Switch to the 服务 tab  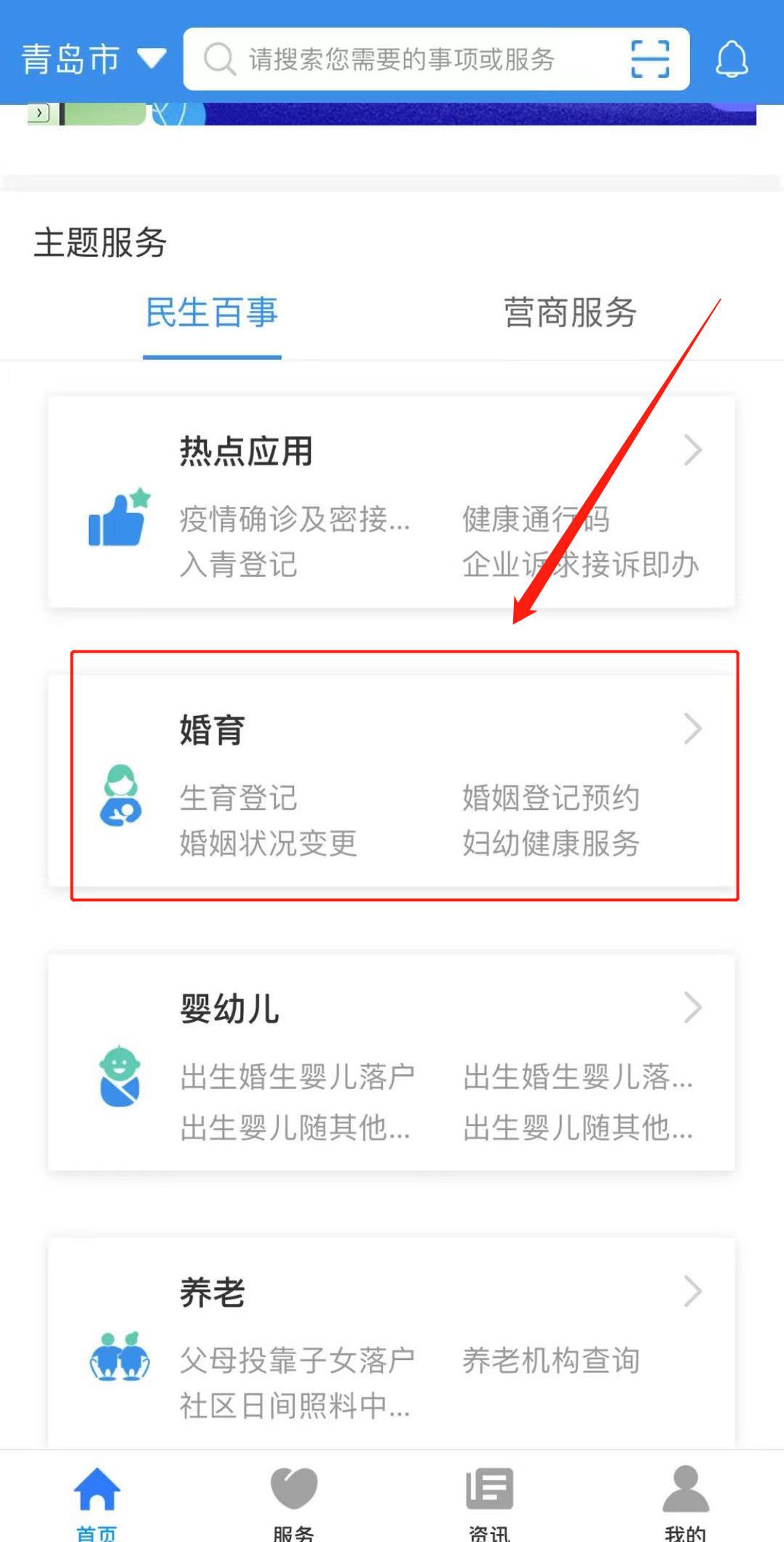pos(293,1502)
